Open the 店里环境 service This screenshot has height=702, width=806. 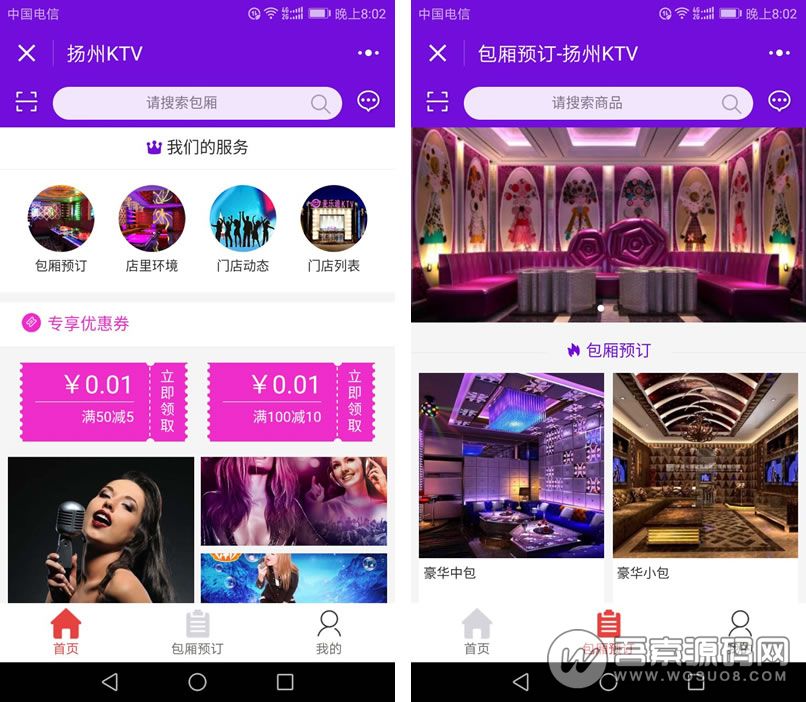(x=152, y=219)
